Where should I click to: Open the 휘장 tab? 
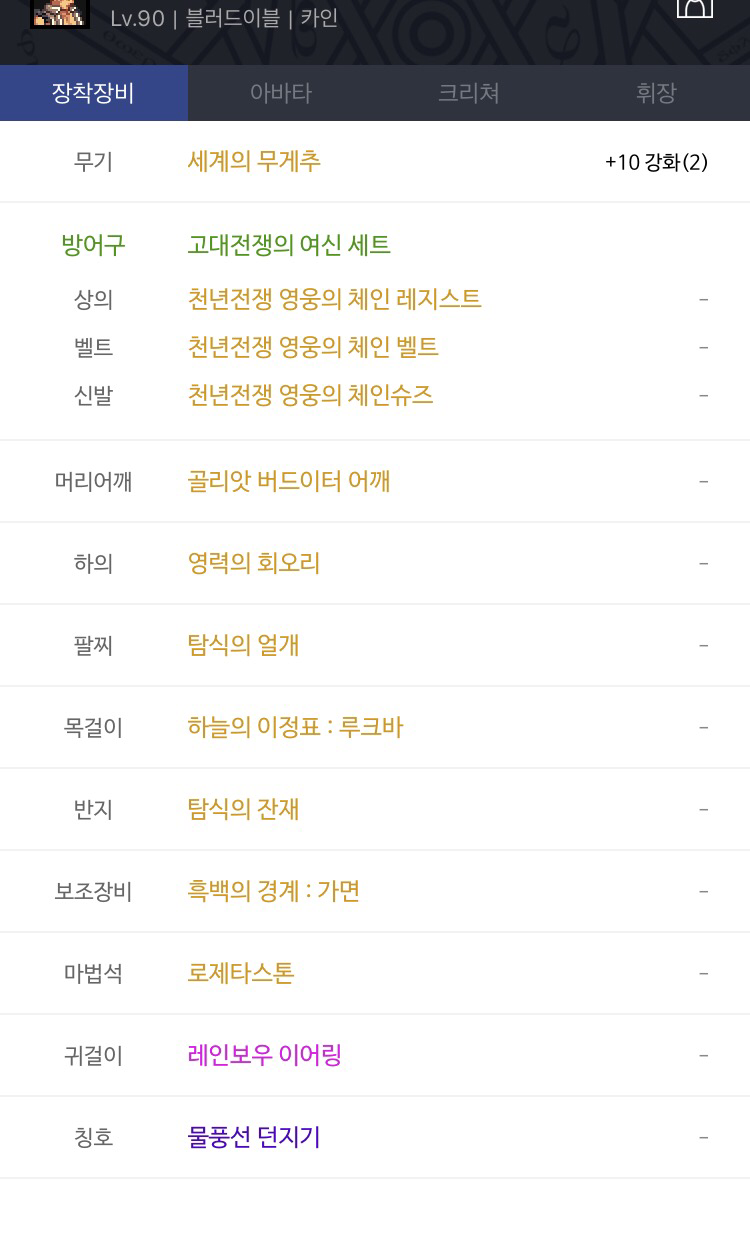click(x=656, y=93)
